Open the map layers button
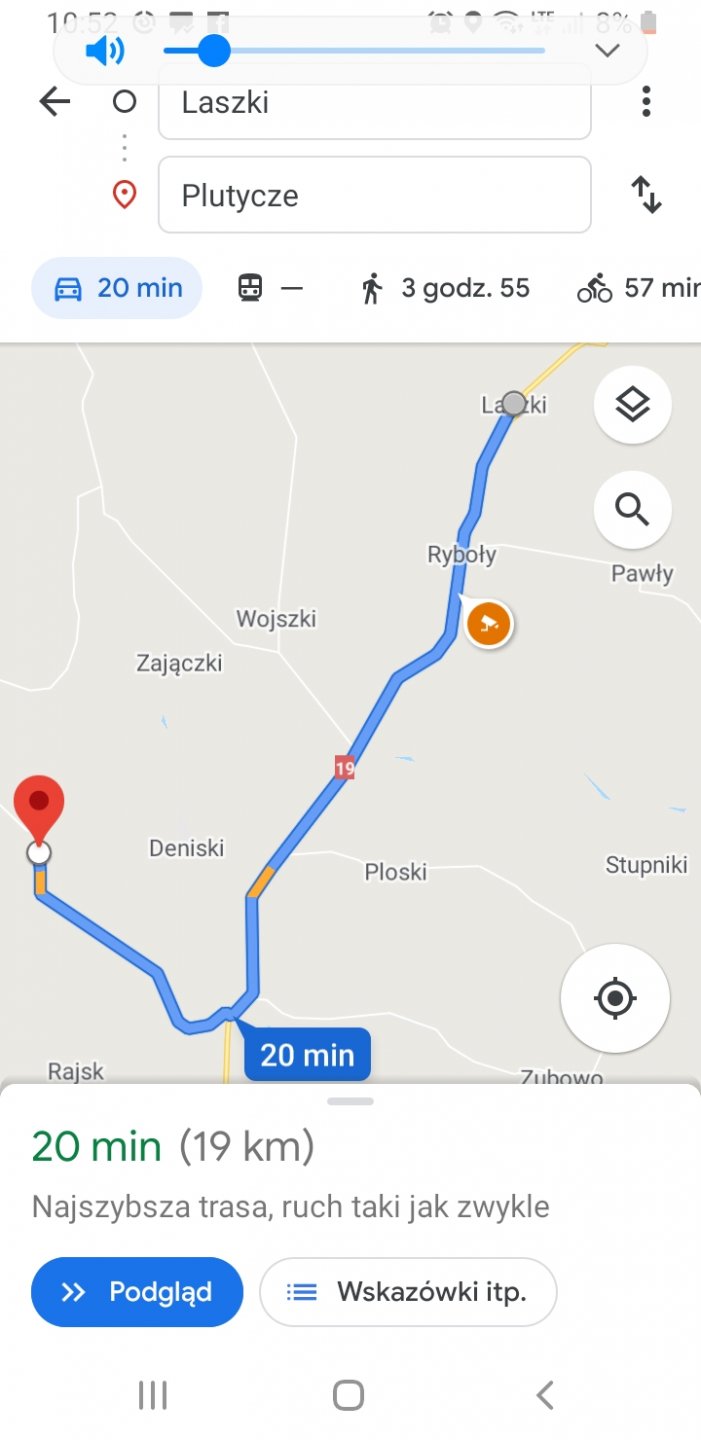 point(632,405)
